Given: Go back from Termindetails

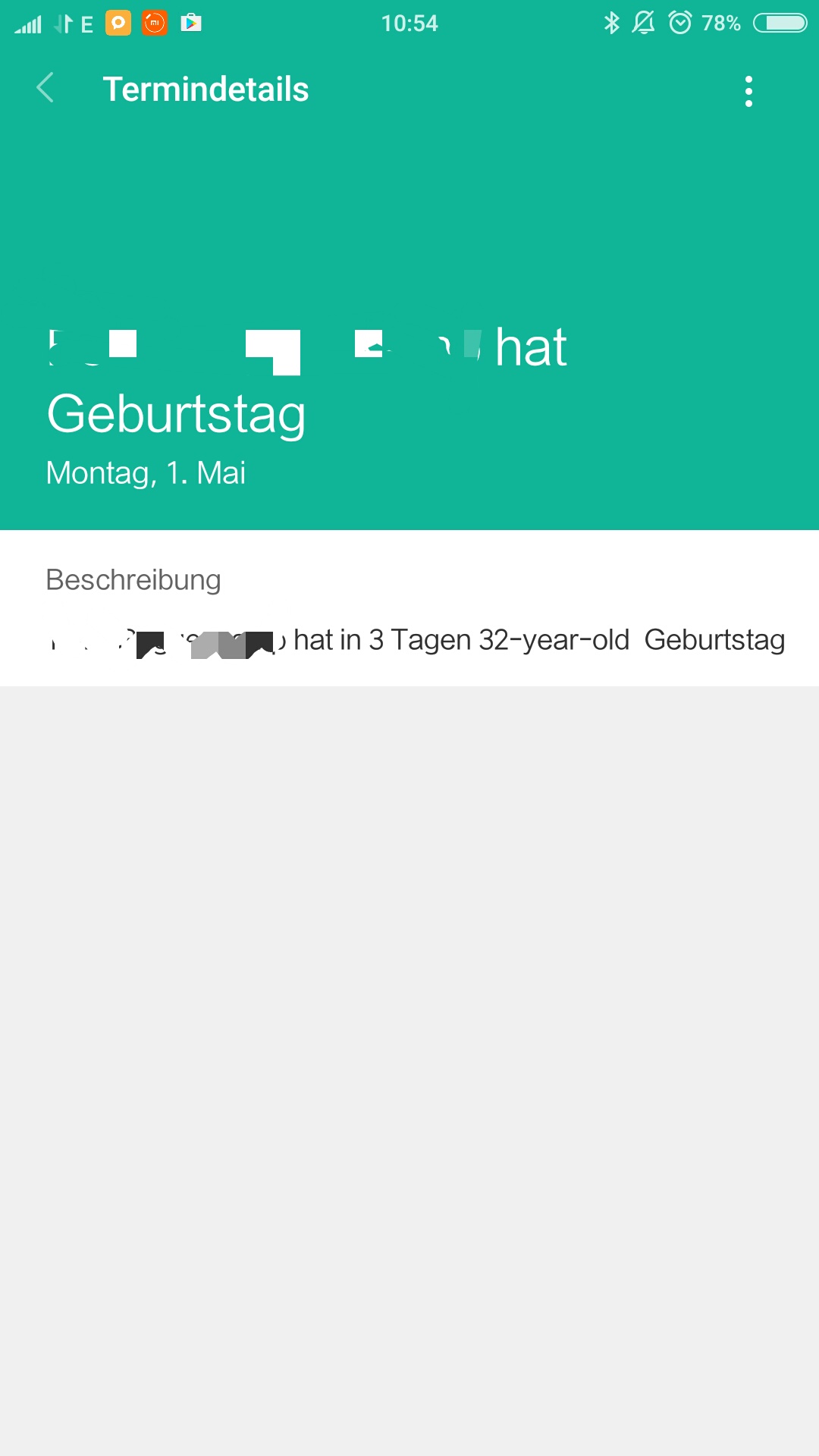Looking at the screenshot, I should 45,88.
